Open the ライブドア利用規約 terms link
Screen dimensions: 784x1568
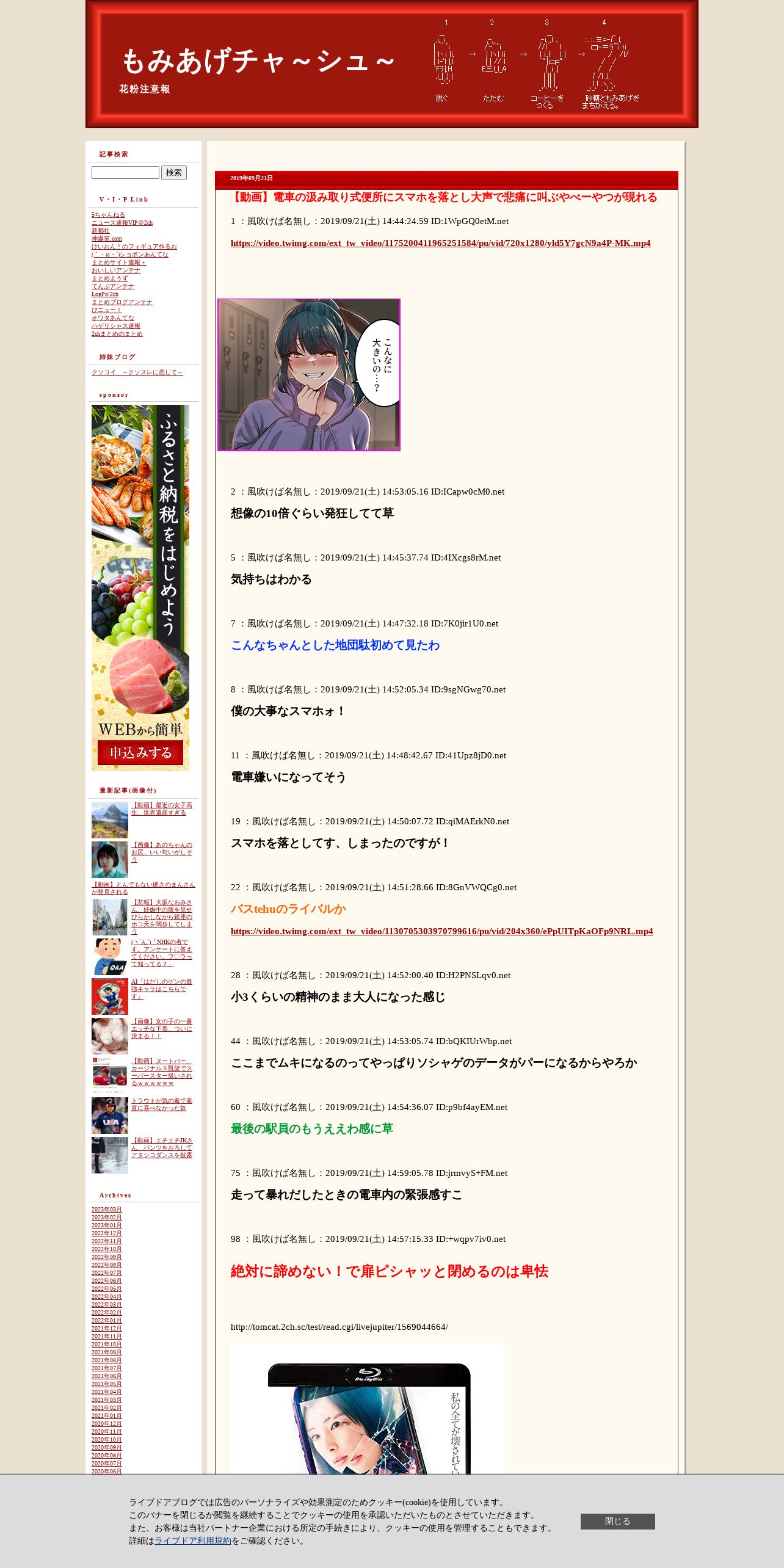tap(193, 1541)
